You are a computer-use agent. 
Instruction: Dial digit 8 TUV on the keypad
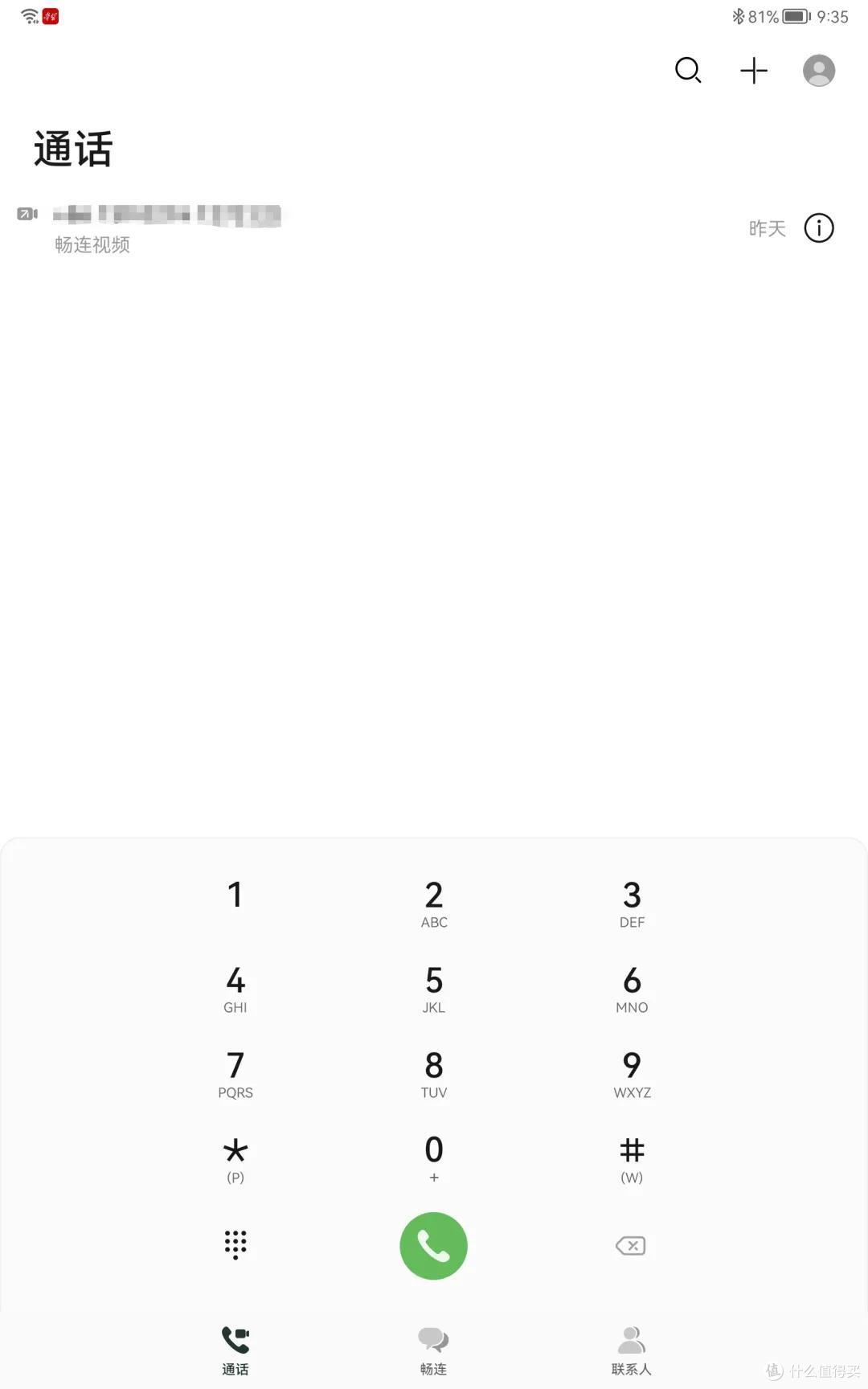pos(434,1075)
